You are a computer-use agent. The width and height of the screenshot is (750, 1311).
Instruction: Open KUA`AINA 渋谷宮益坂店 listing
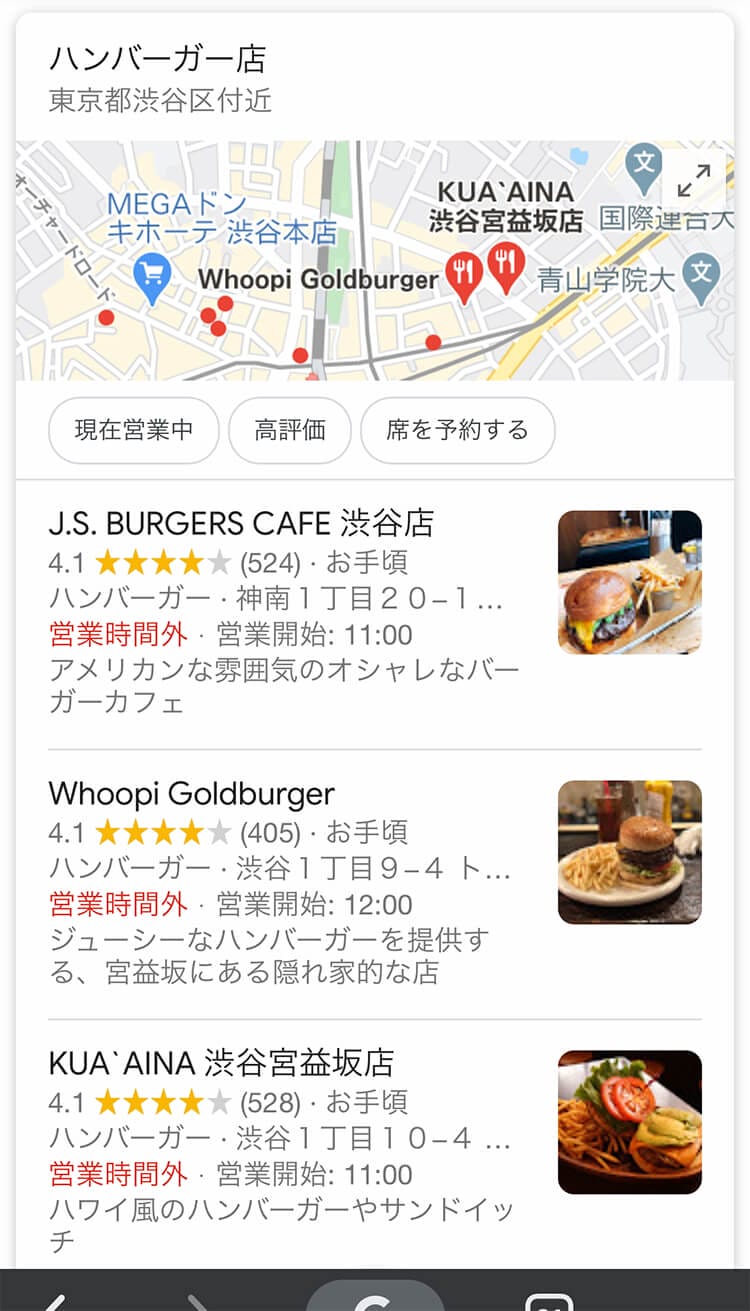point(221,1063)
